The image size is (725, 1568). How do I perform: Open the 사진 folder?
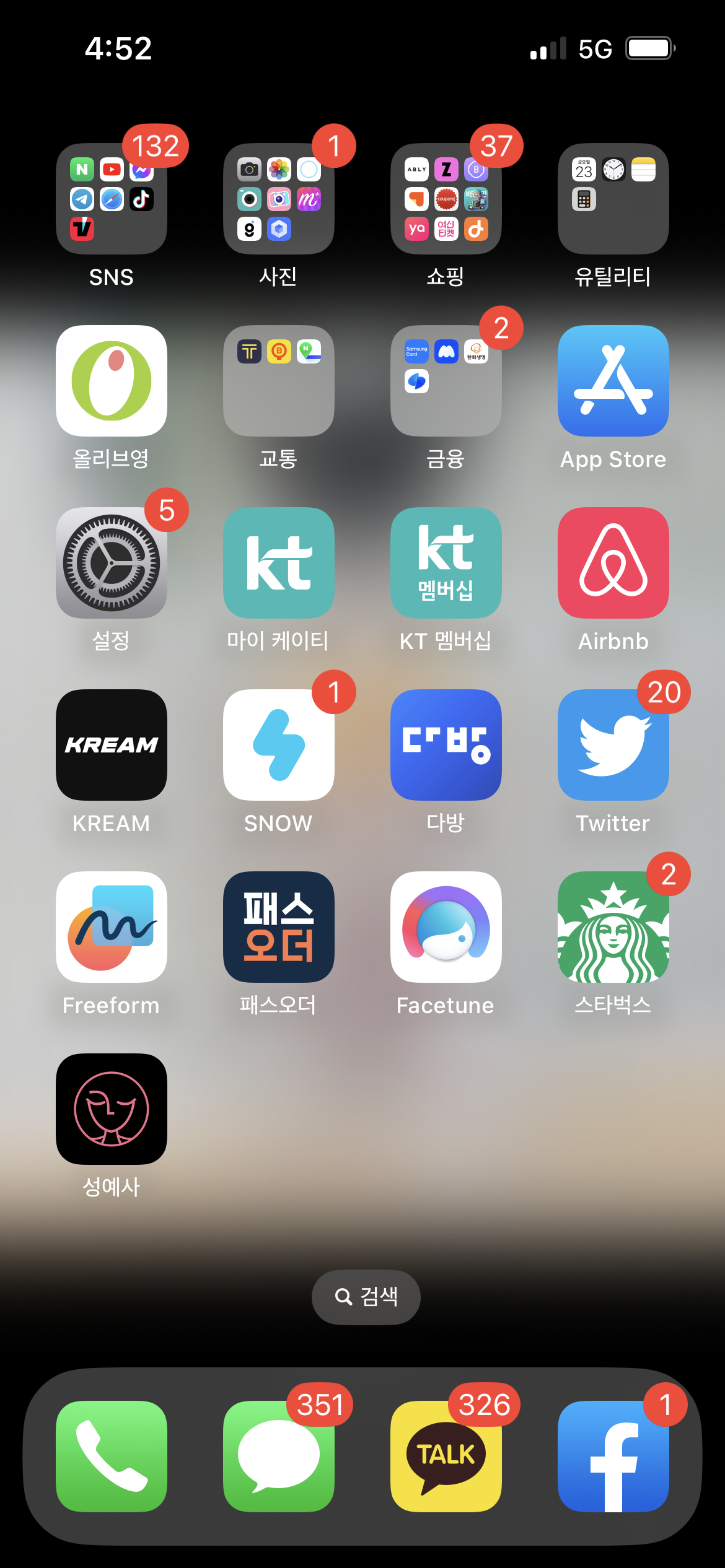pyautogui.click(x=279, y=199)
